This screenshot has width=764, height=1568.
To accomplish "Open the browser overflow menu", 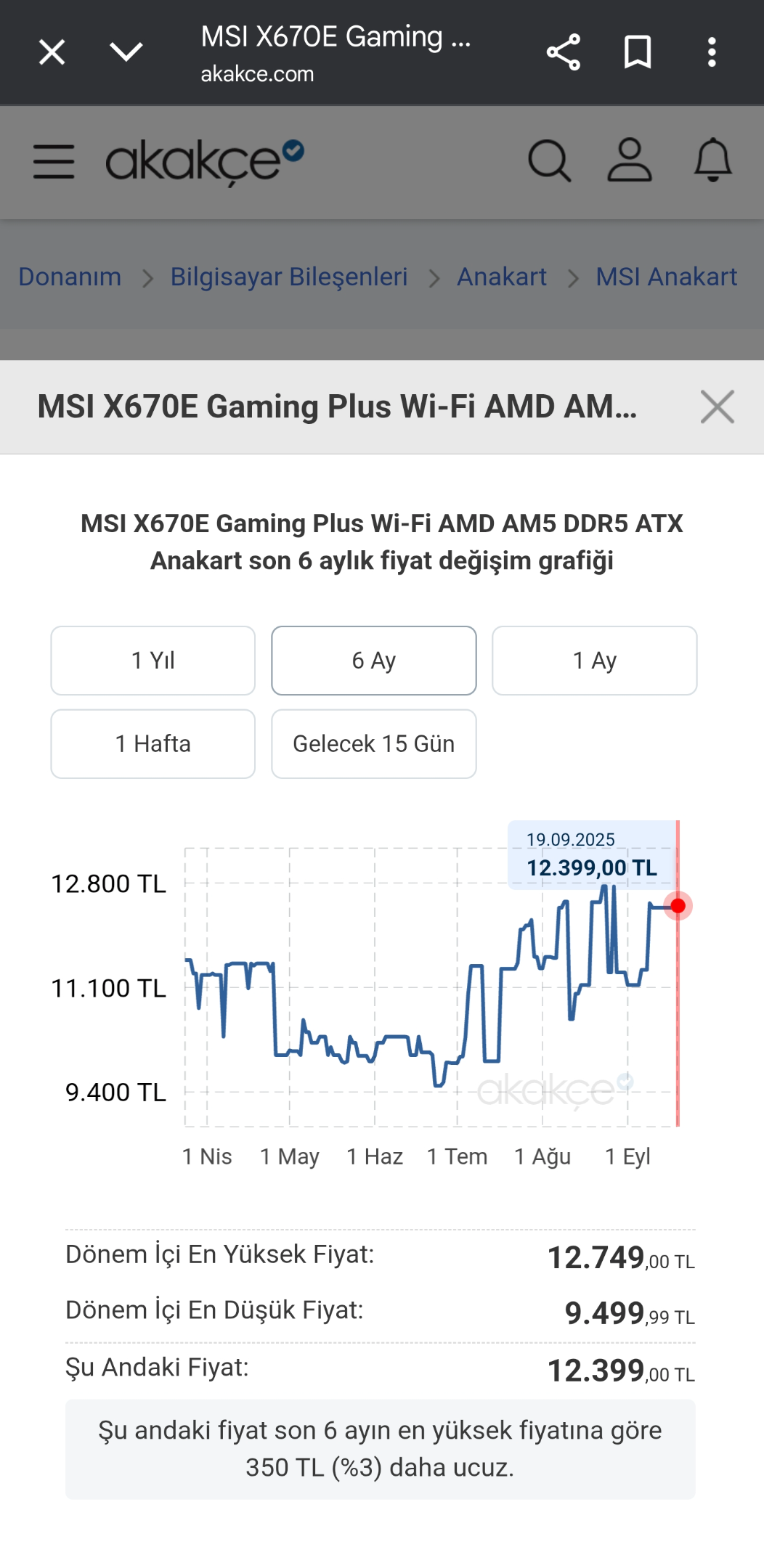I will click(712, 52).
